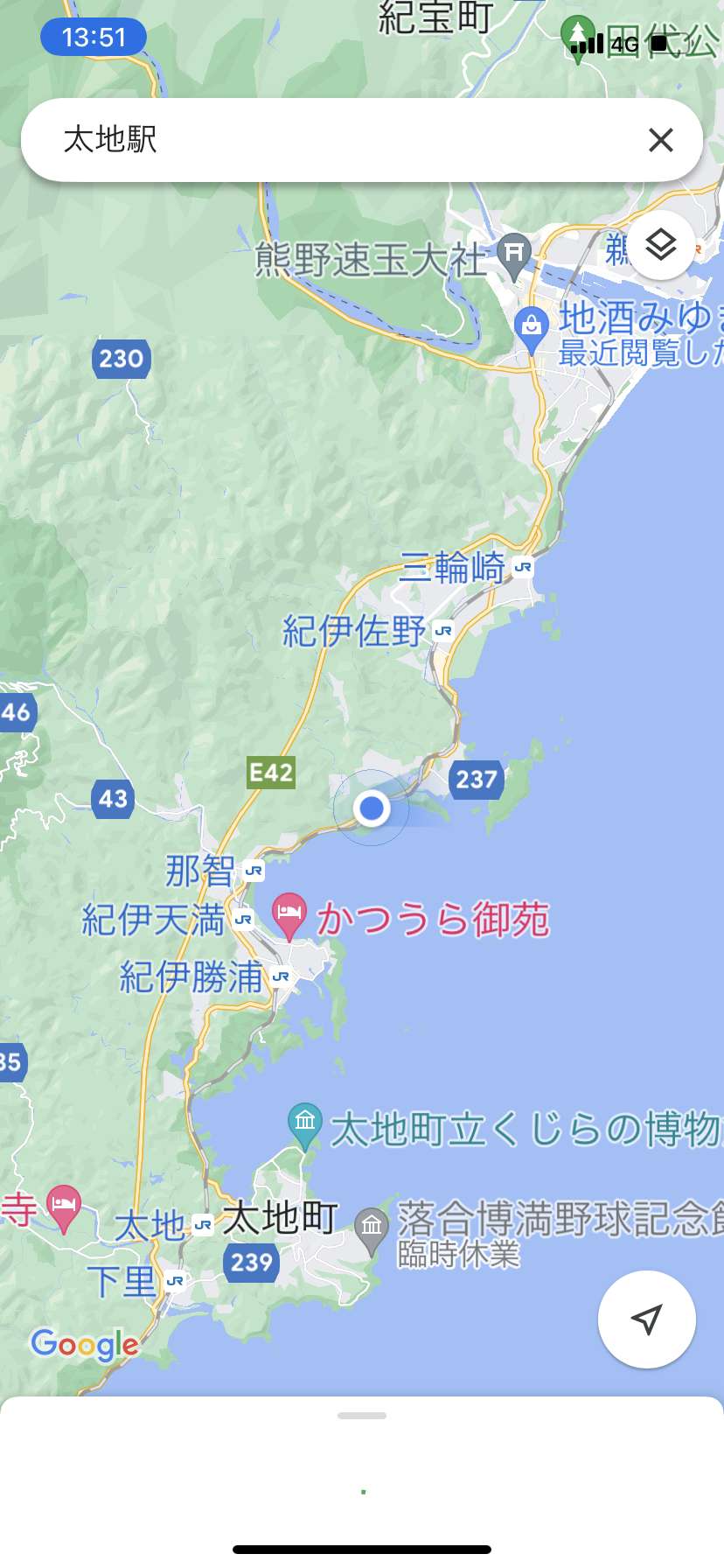Tap the blue current location dot
The image size is (724, 1568).
(372, 808)
